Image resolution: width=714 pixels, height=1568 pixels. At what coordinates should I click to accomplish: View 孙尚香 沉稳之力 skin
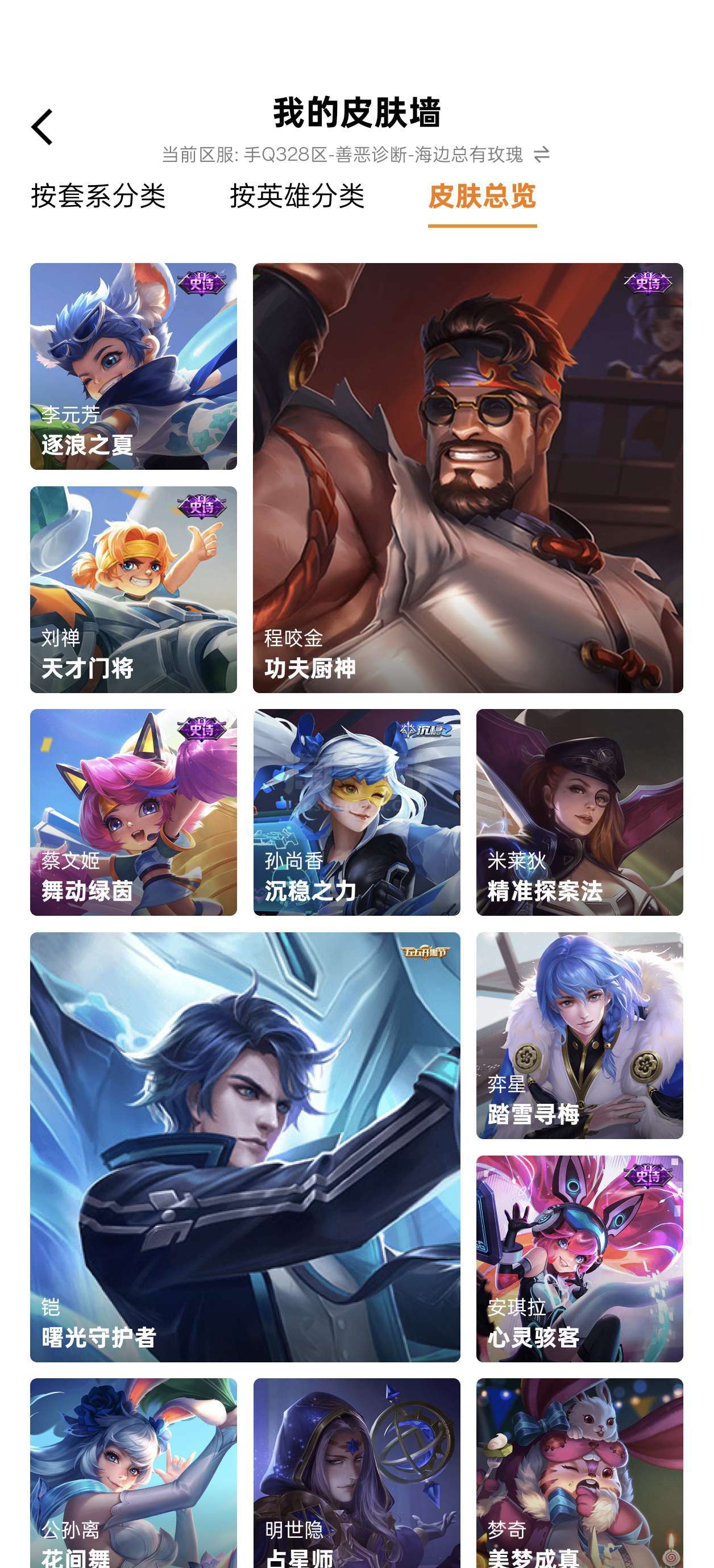(x=356, y=812)
